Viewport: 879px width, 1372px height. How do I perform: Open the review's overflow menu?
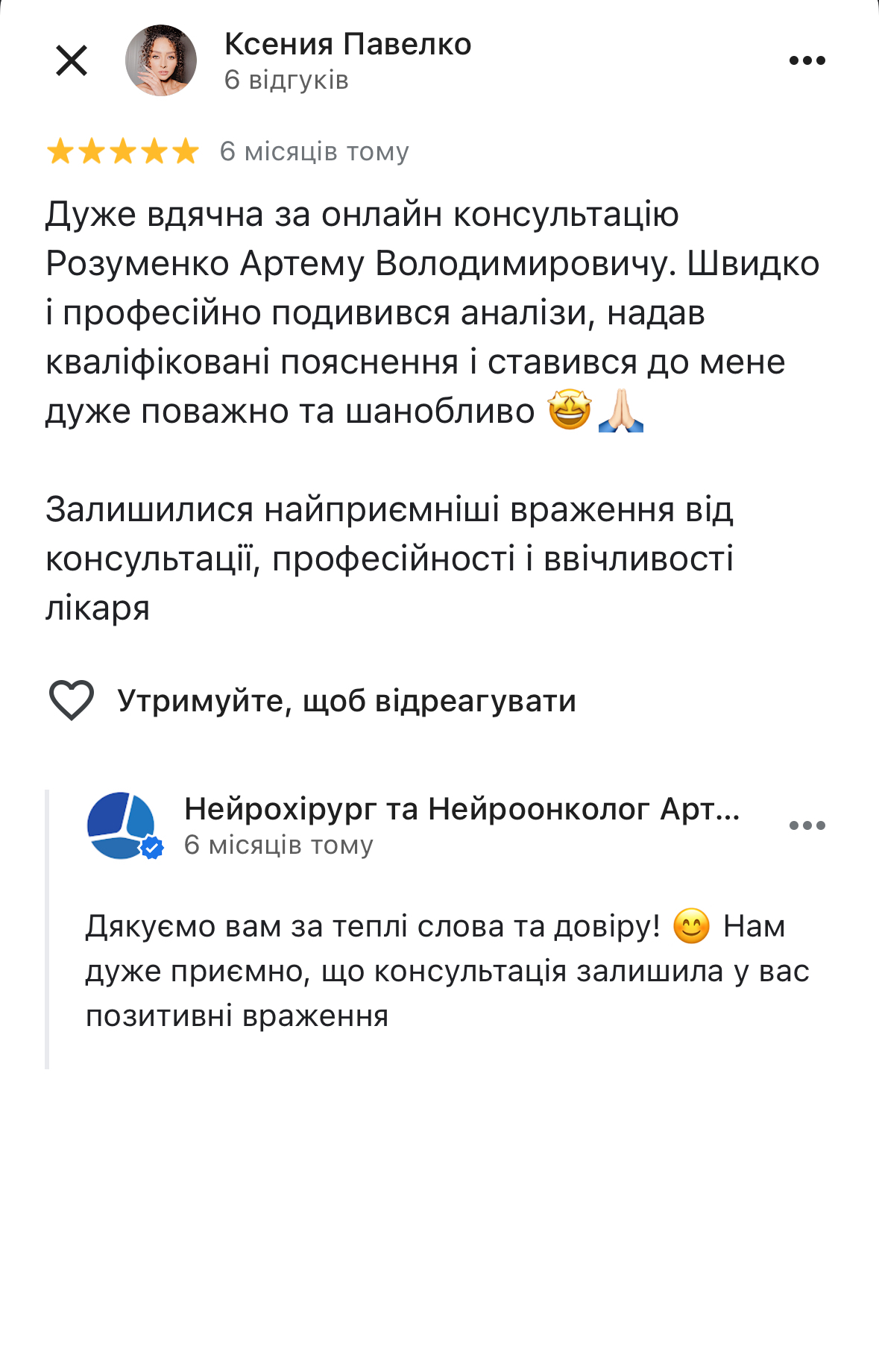pyautogui.click(x=807, y=60)
